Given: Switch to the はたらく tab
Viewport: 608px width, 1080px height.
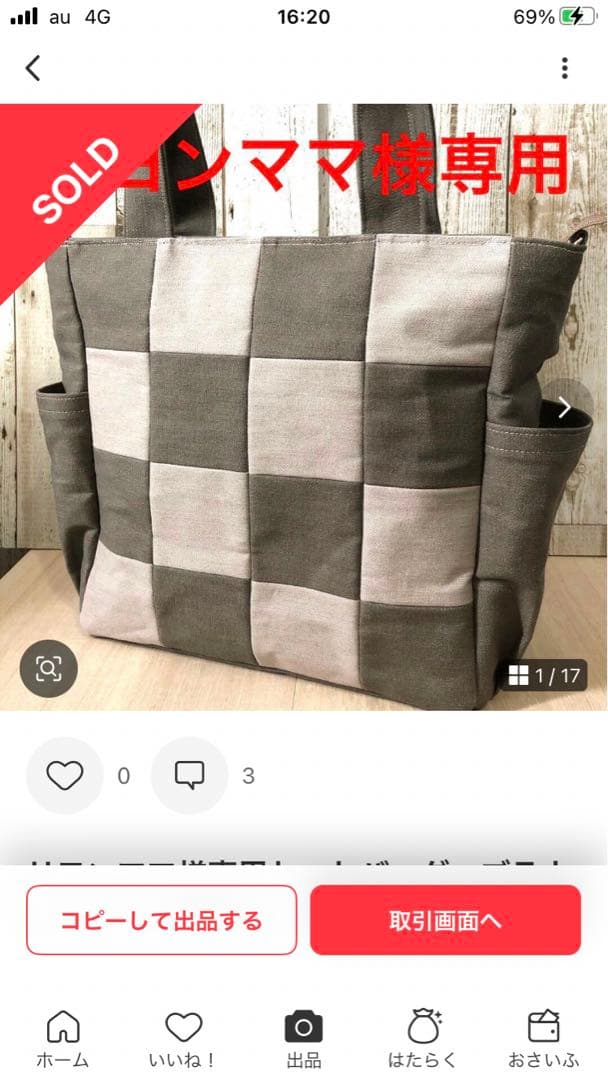Looking at the screenshot, I should pyautogui.click(x=424, y=1038).
